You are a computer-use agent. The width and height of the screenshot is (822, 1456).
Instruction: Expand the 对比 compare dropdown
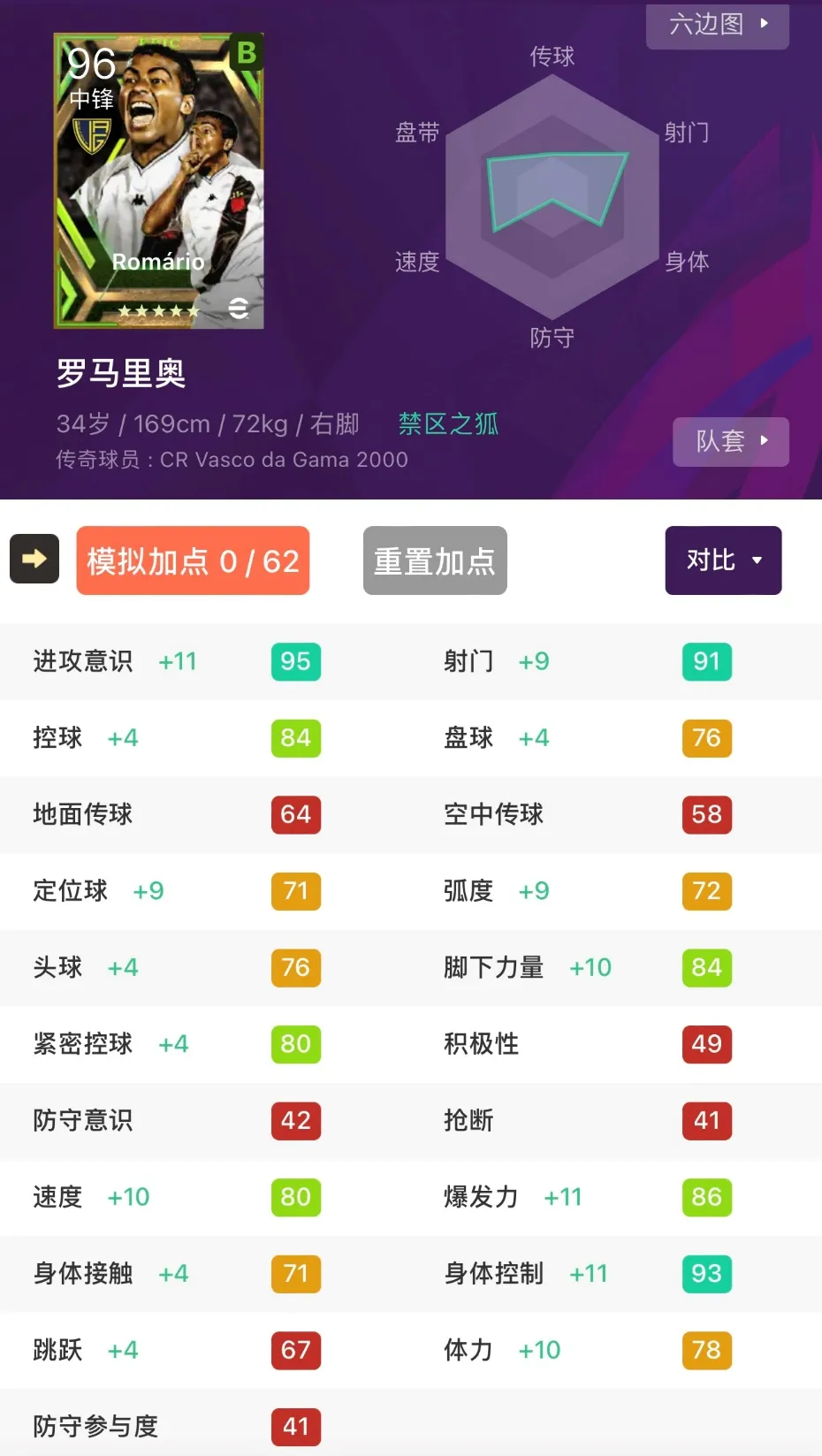(723, 560)
